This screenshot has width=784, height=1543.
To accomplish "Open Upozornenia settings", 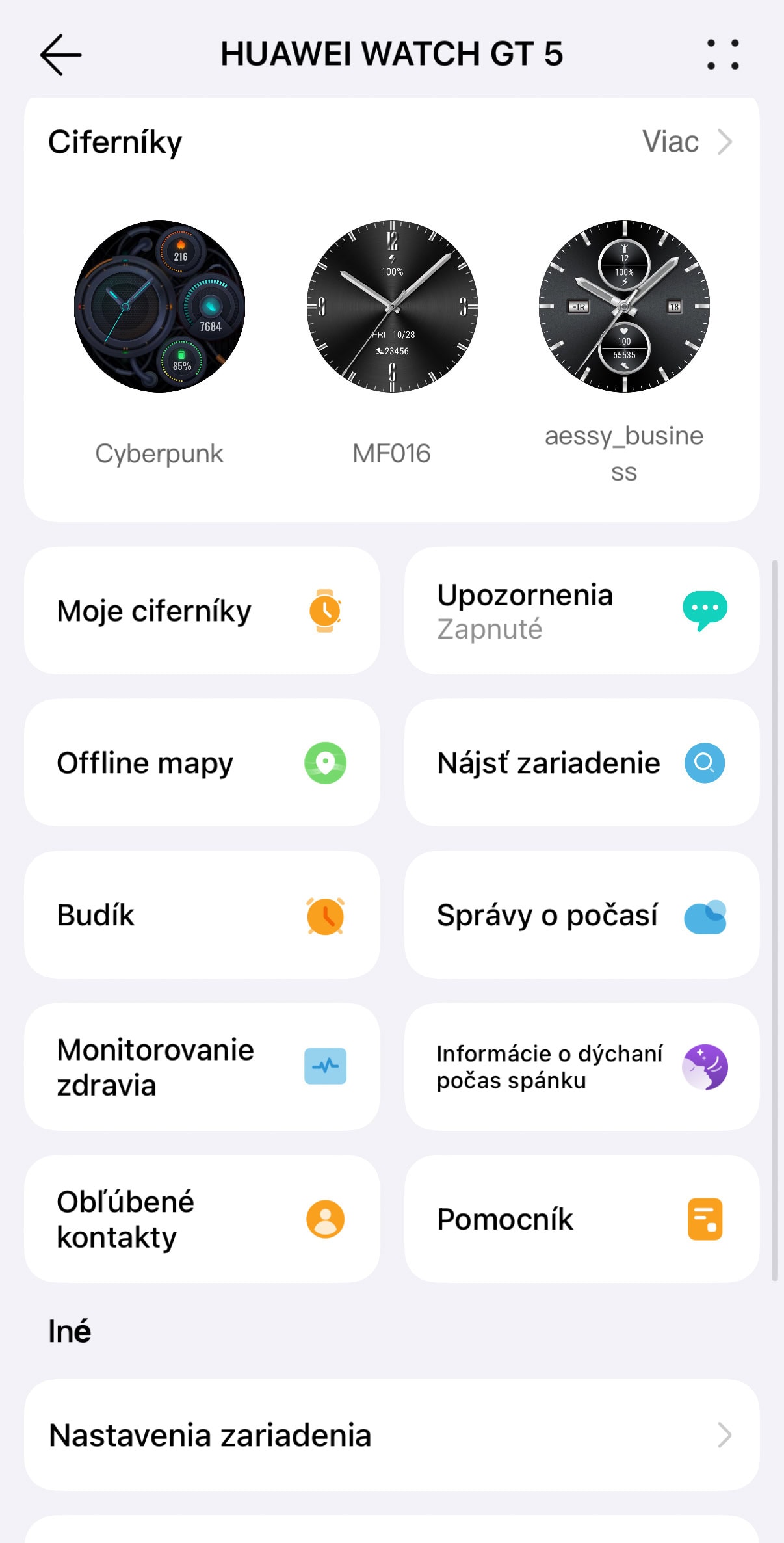I will [x=581, y=611].
